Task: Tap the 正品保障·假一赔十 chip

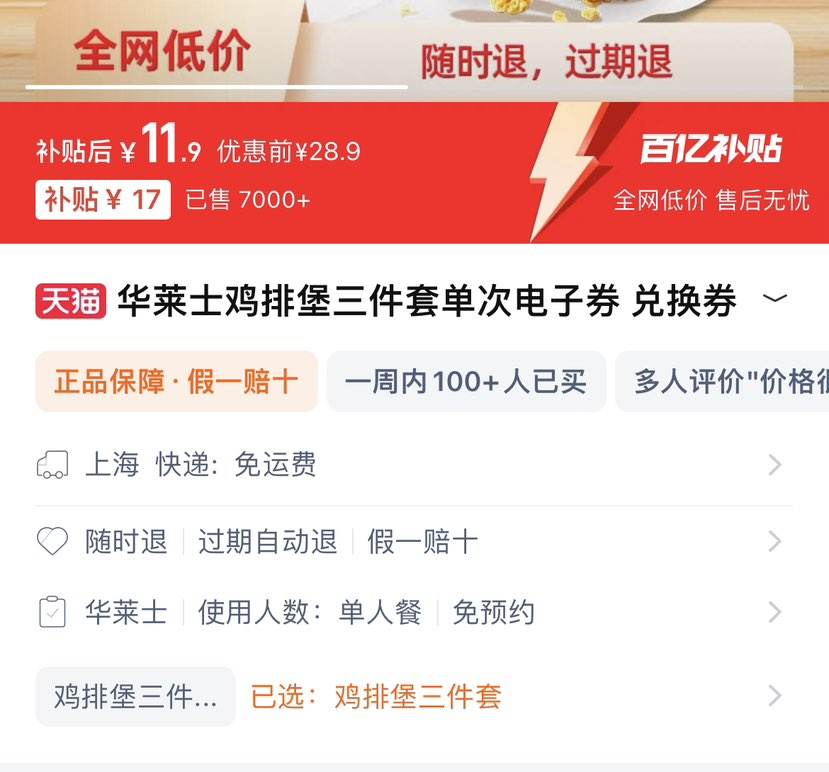Action: click(x=176, y=381)
